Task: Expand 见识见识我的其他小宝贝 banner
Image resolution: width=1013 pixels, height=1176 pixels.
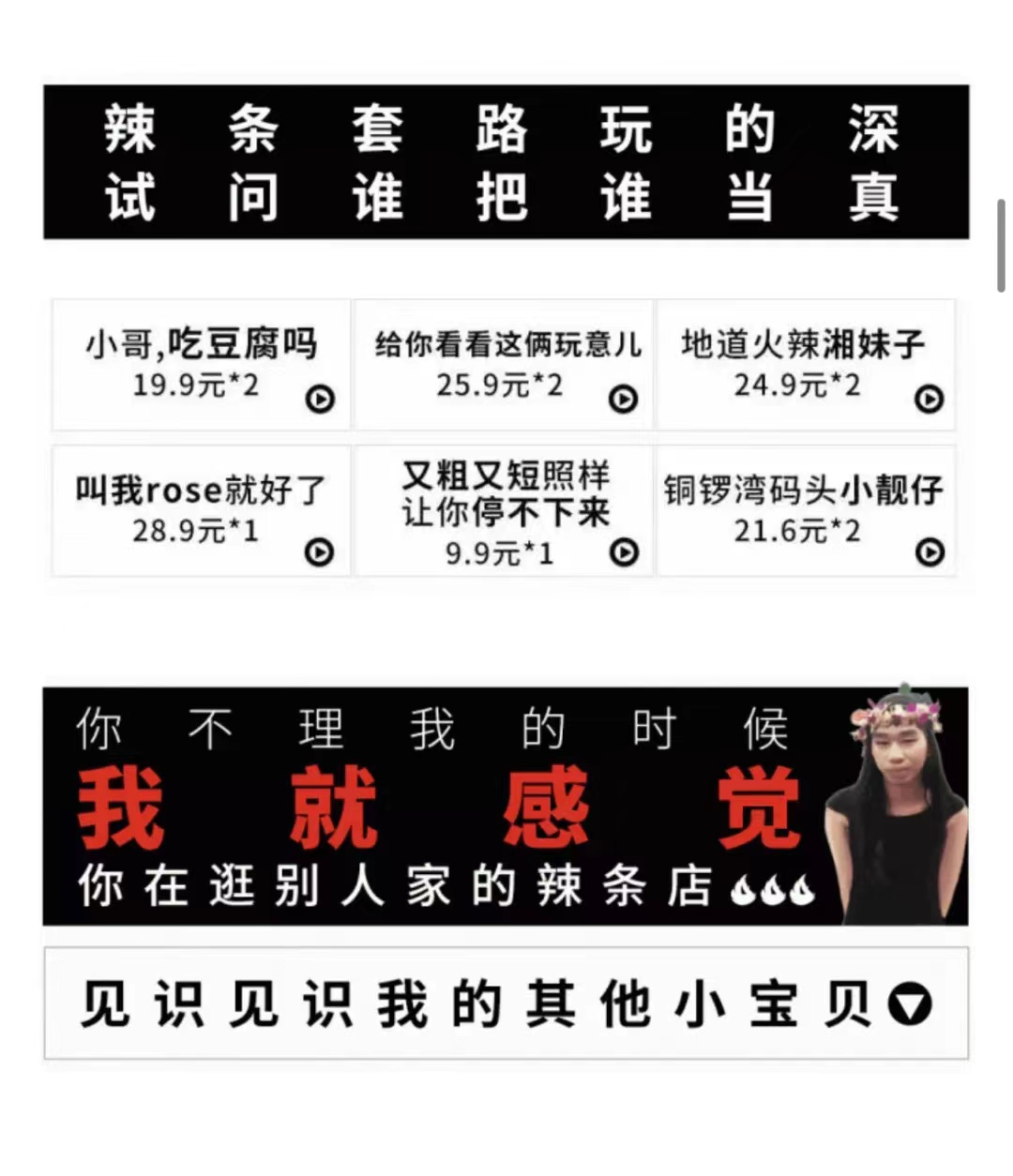Action: click(x=506, y=1003)
